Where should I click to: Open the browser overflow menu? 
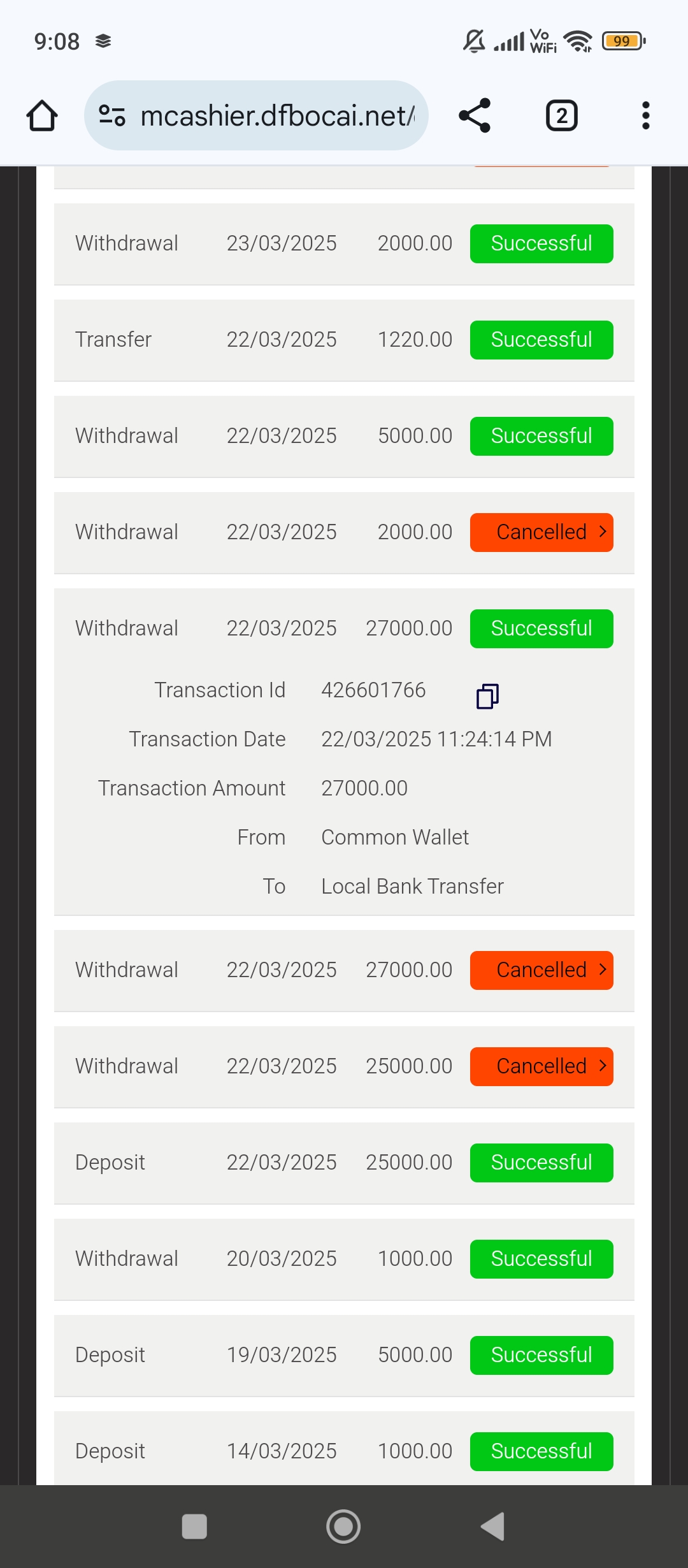click(x=645, y=116)
